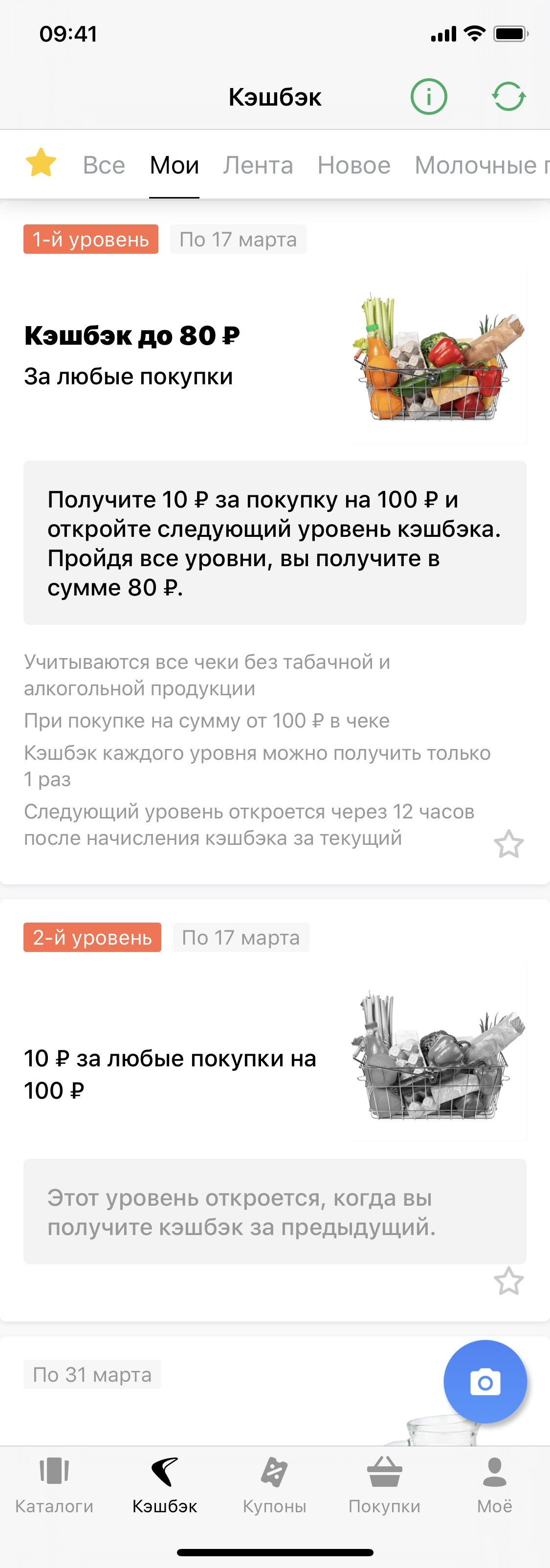The image size is (550, 1568).
Task: Switch to the Молочные category tab
Action: [x=481, y=166]
